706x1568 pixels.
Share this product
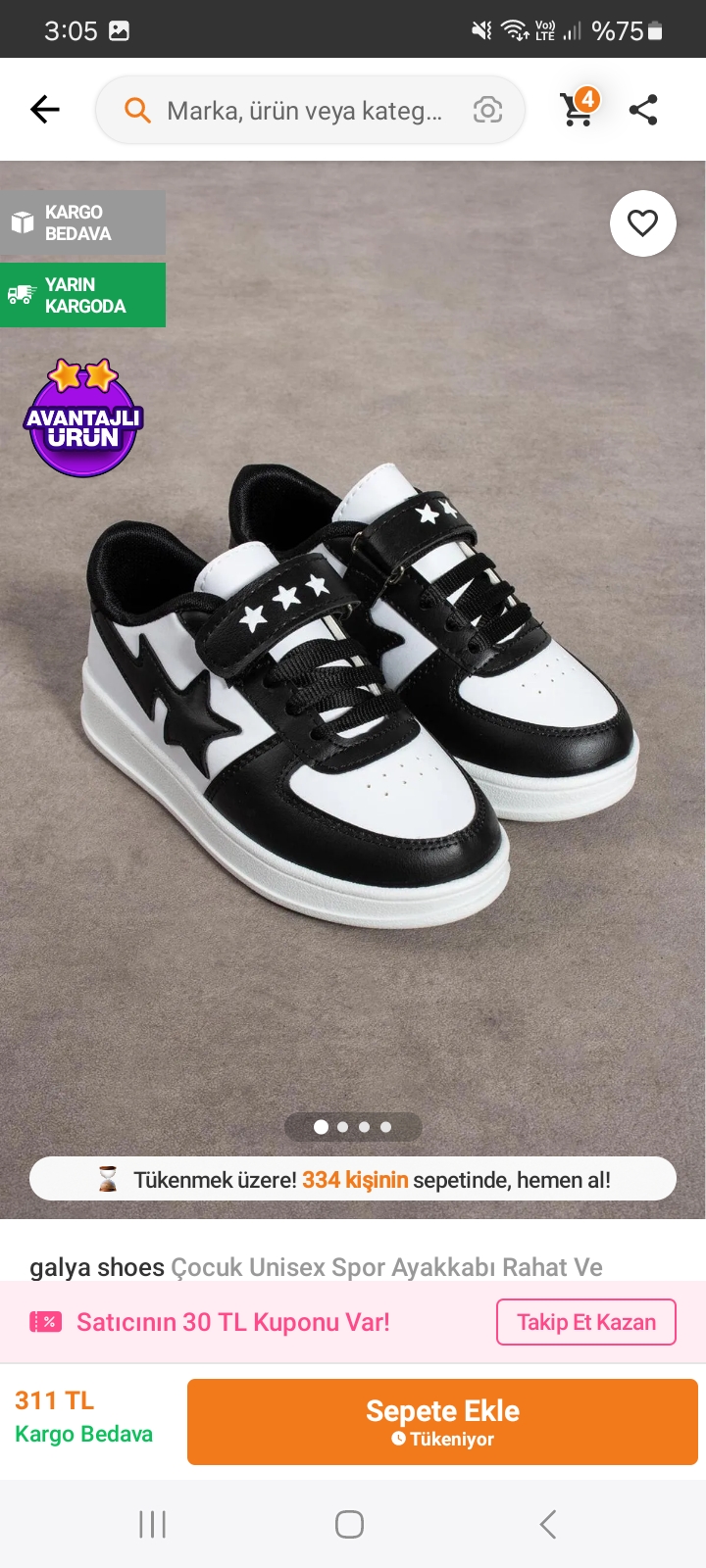(x=643, y=110)
